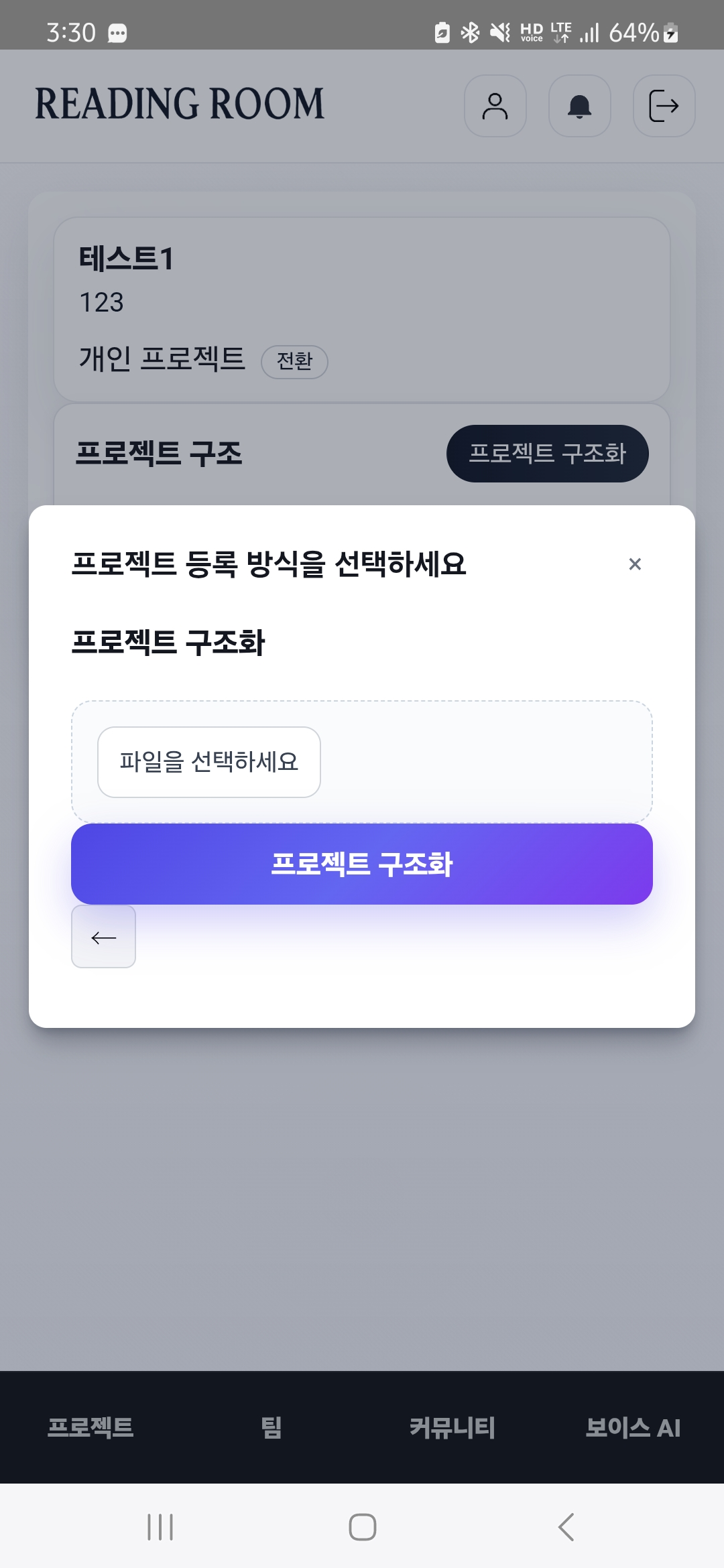724x1568 pixels.
Task: Open the notifications bell icon
Action: pyautogui.click(x=579, y=107)
